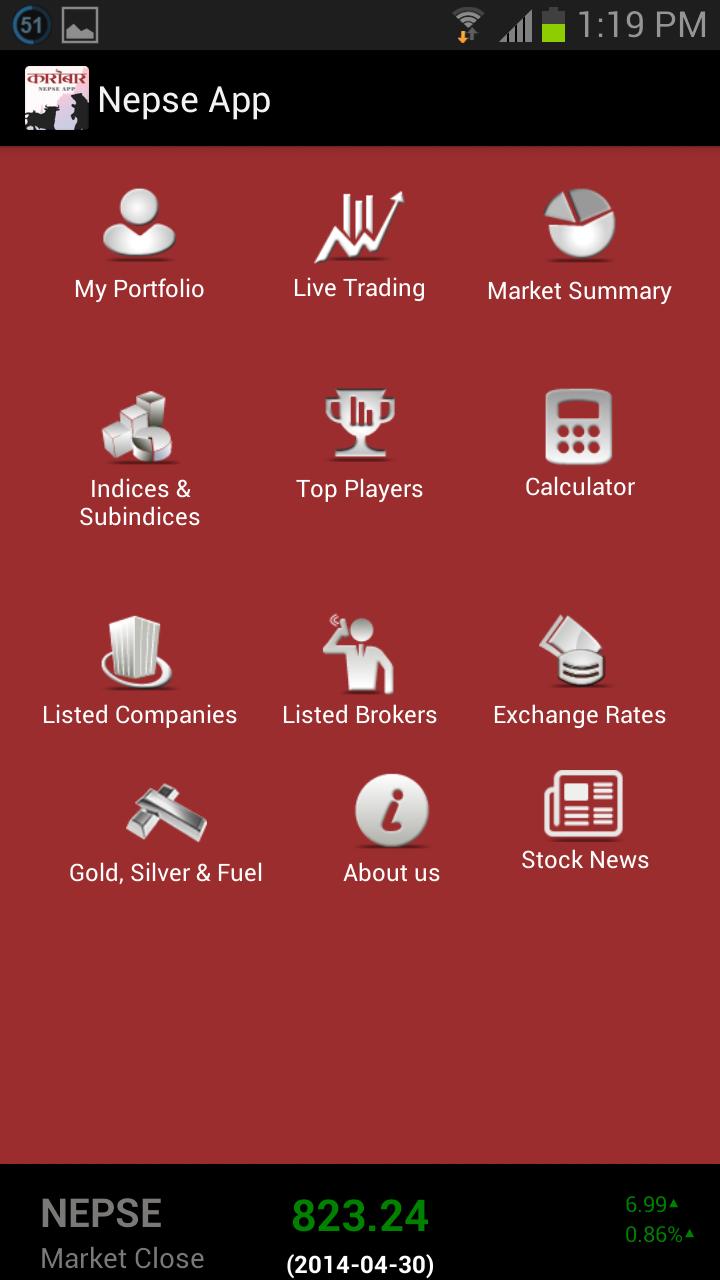Tap the Nepse App logo

(55, 98)
